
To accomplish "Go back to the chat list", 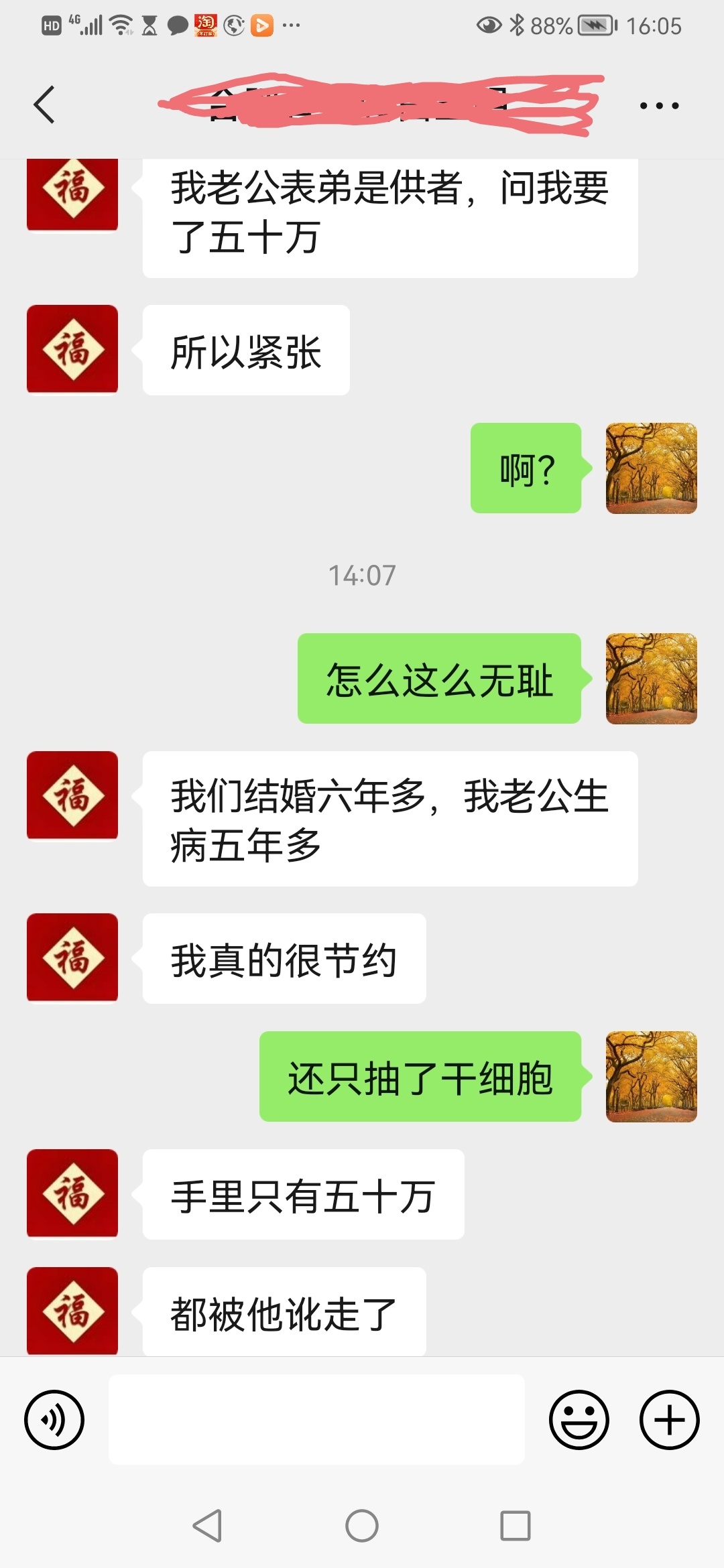I will [44, 105].
